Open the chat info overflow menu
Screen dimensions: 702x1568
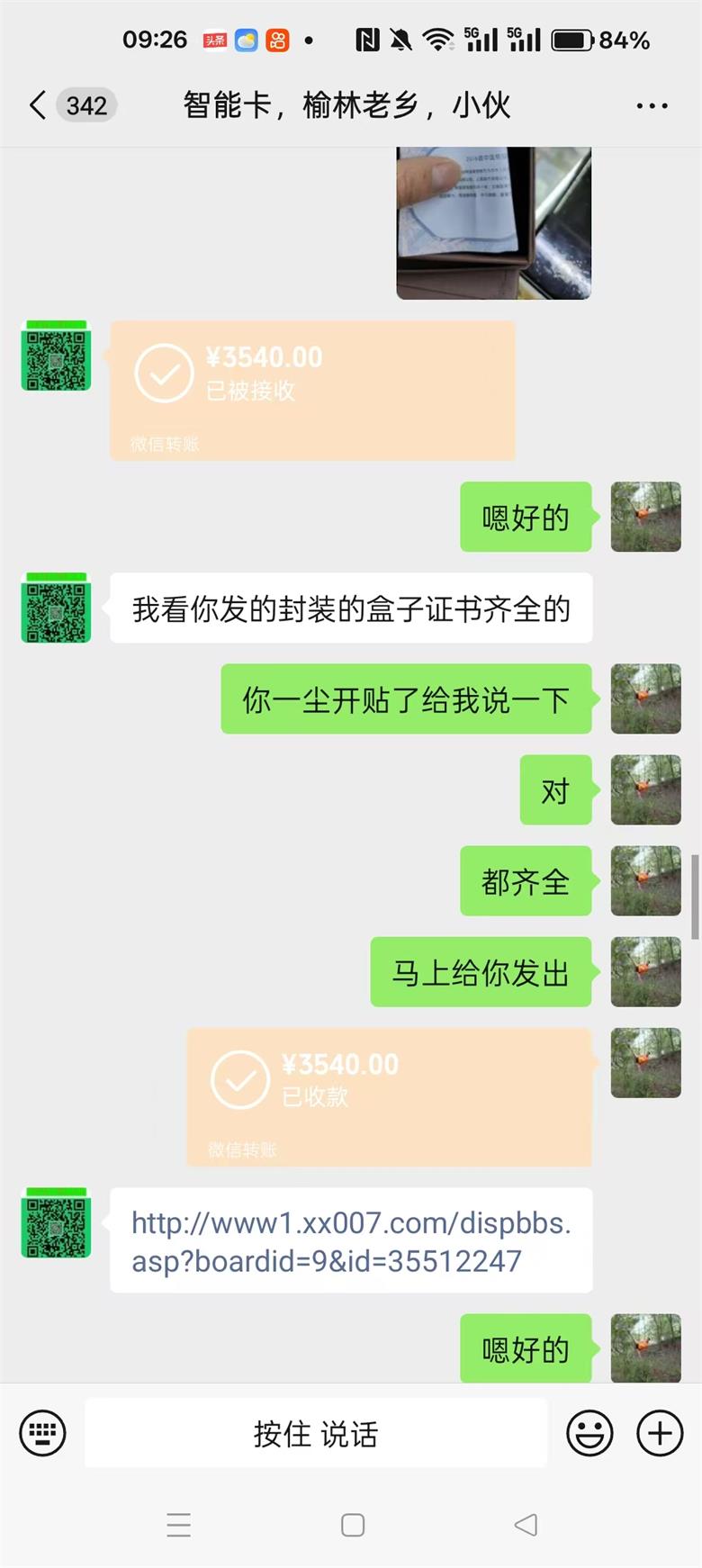[x=652, y=105]
